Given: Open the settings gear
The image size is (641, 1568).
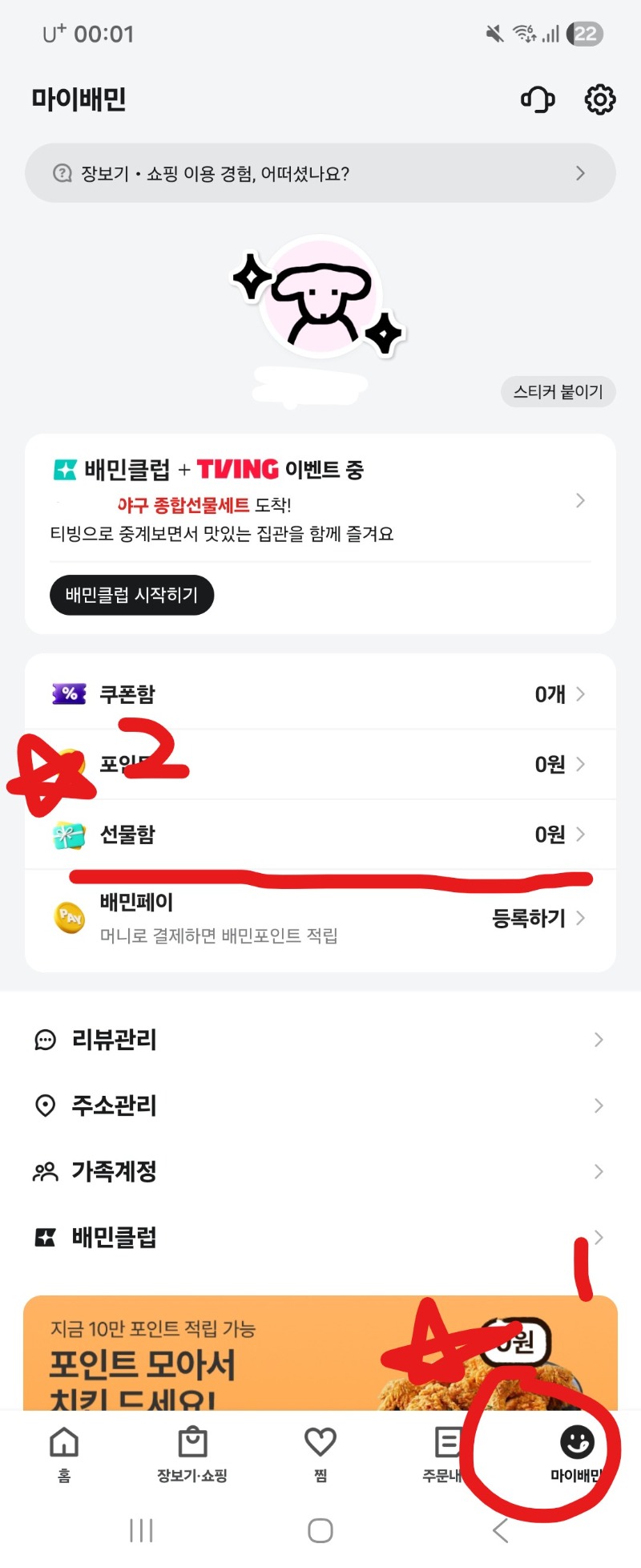Looking at the screenshot, I should (599, 99).
